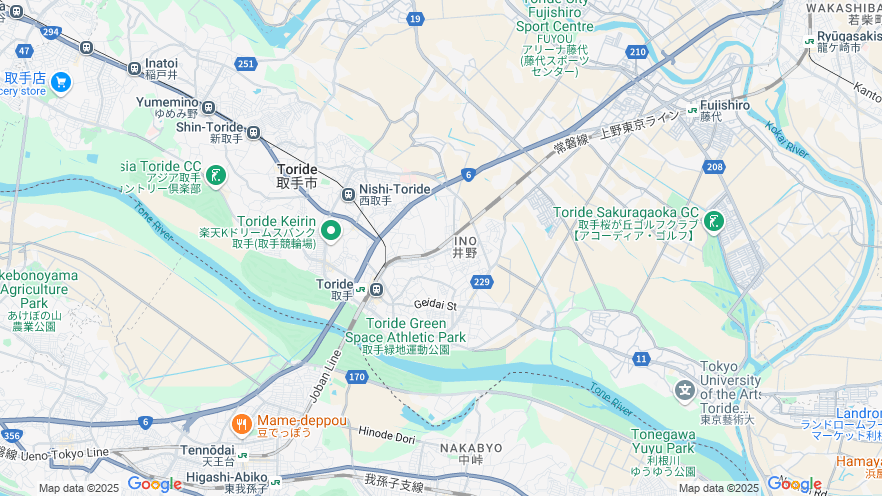Tap the Toride station icon

(376, 290)
